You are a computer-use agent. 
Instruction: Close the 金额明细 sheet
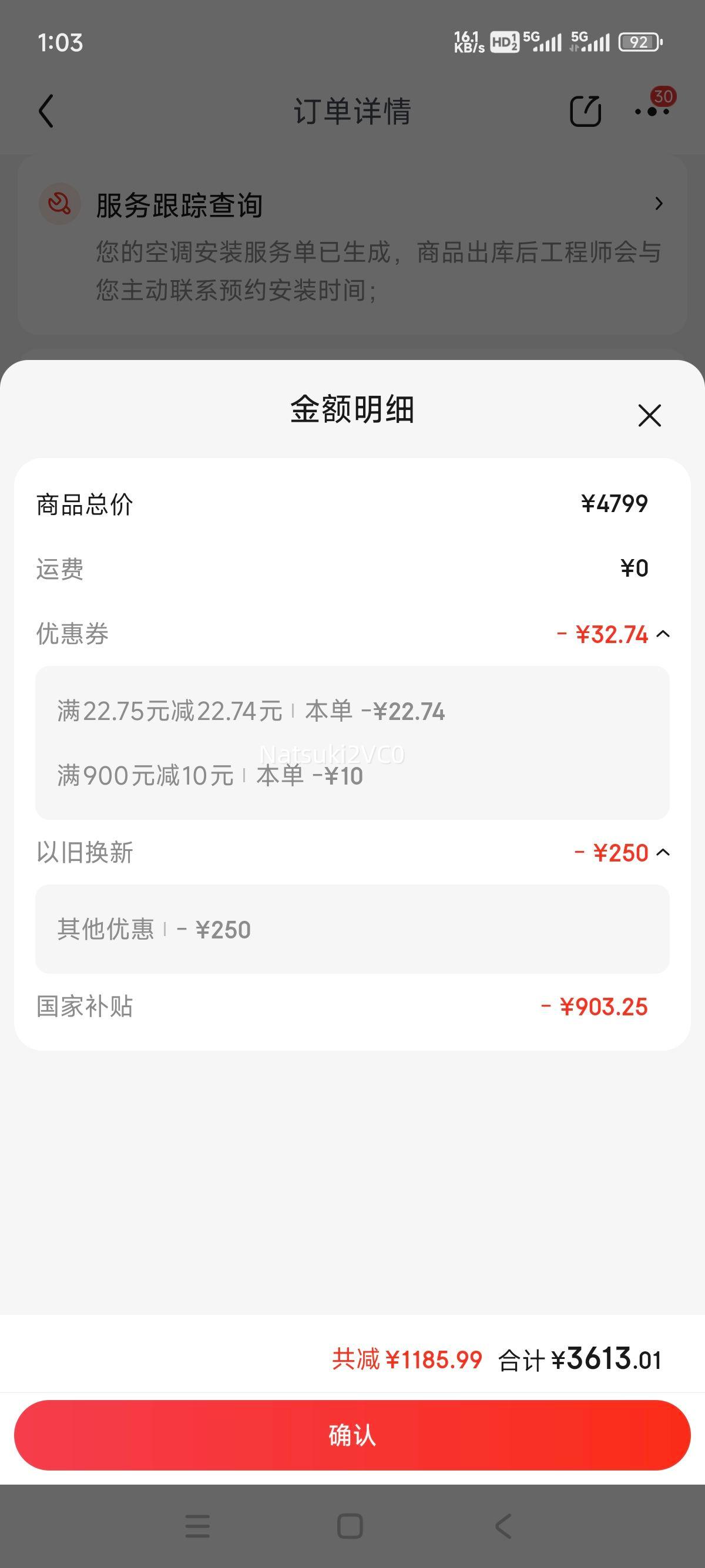click(649, 415)
